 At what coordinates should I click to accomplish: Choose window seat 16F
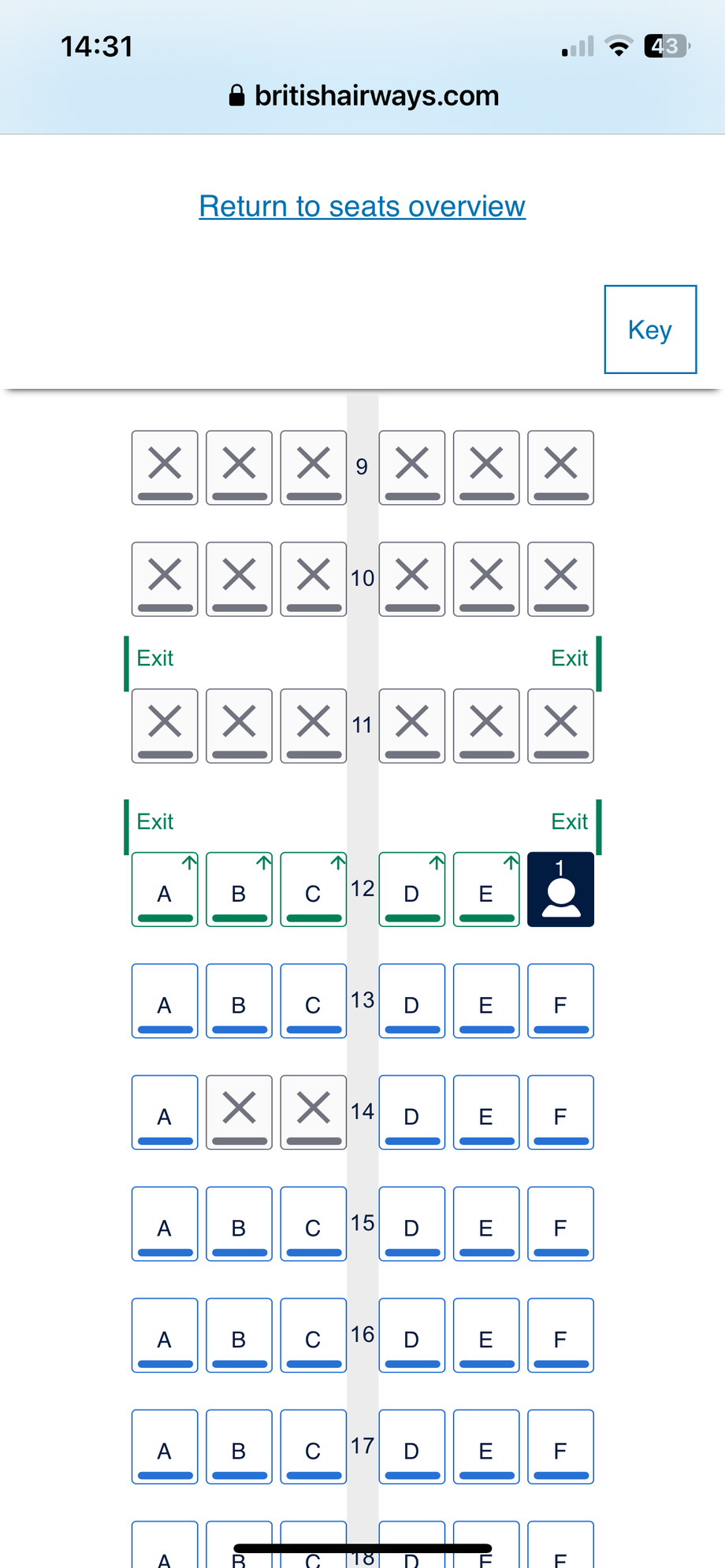pyautogui.click(x=560, y=1336)
